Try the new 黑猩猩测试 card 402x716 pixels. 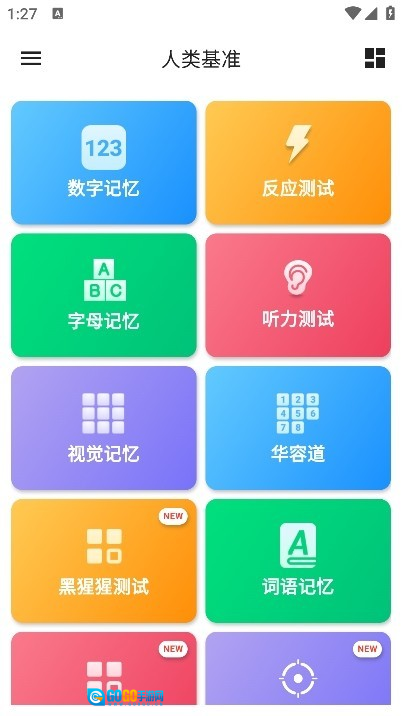(104, 561)
